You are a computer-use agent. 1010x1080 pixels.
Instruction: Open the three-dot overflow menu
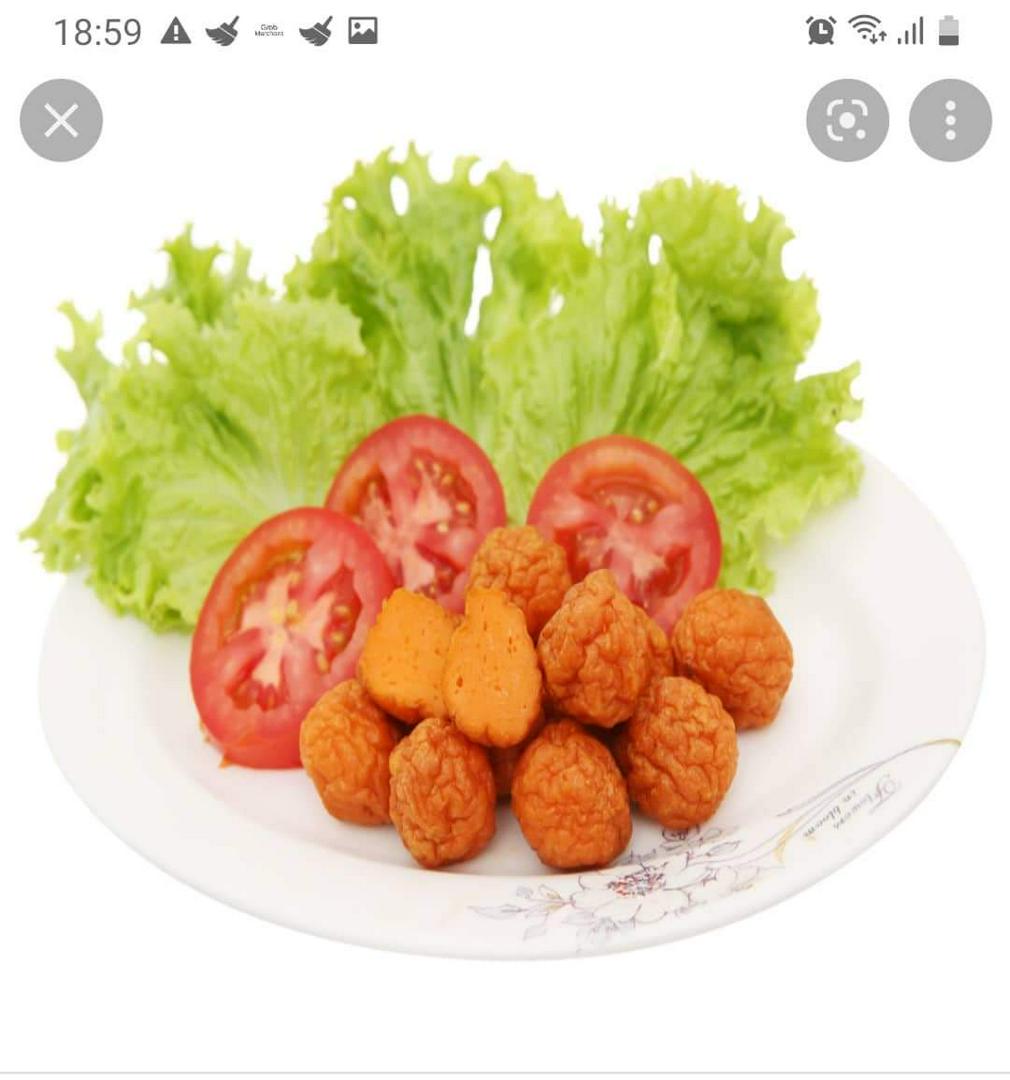(x=950, y=121)
